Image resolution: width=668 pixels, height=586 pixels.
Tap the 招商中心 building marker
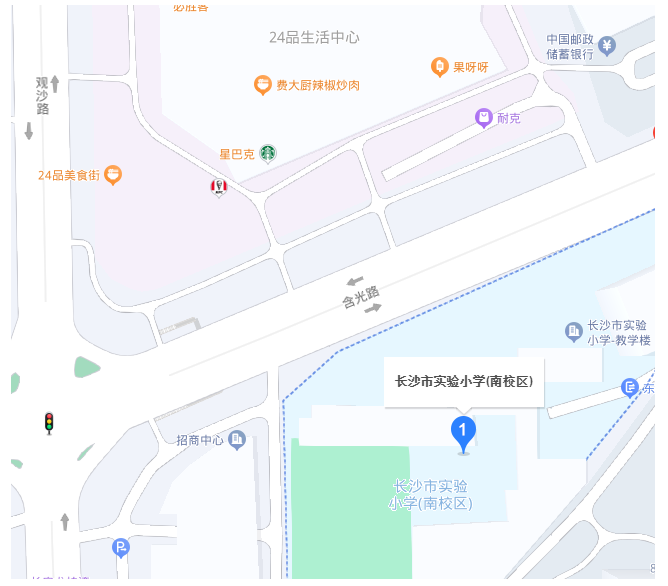[237, 439]
